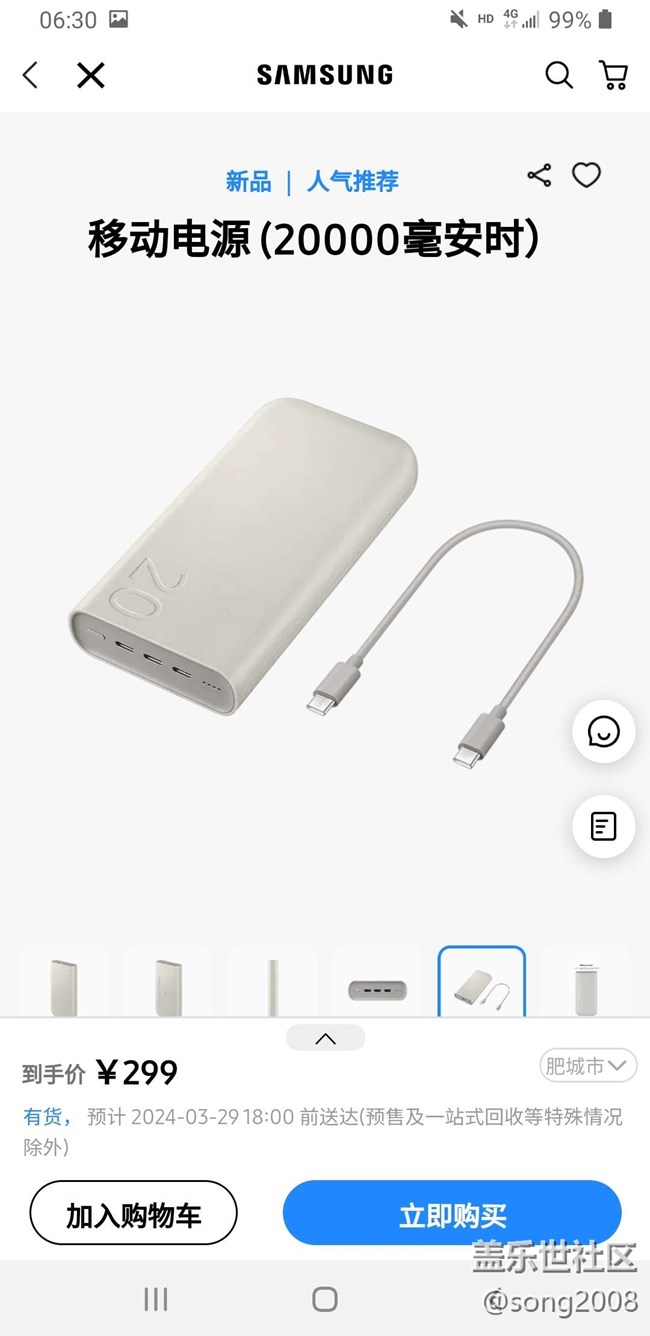Open recent apps from navigation bar
The height and width of the screenshot is (1336, 650).
pos(155,1299)
